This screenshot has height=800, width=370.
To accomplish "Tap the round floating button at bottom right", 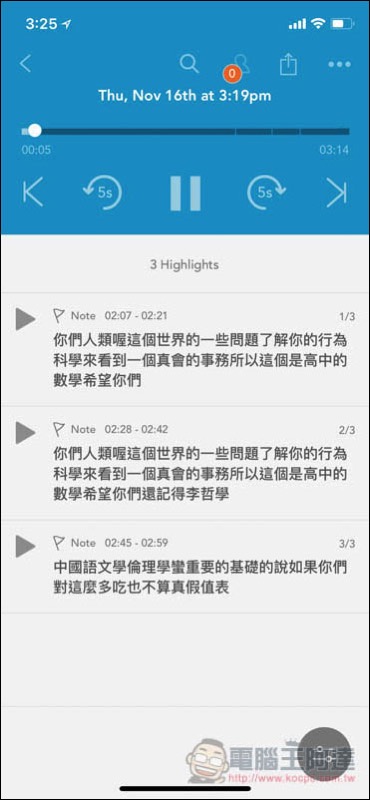I will tap(324, 753).
